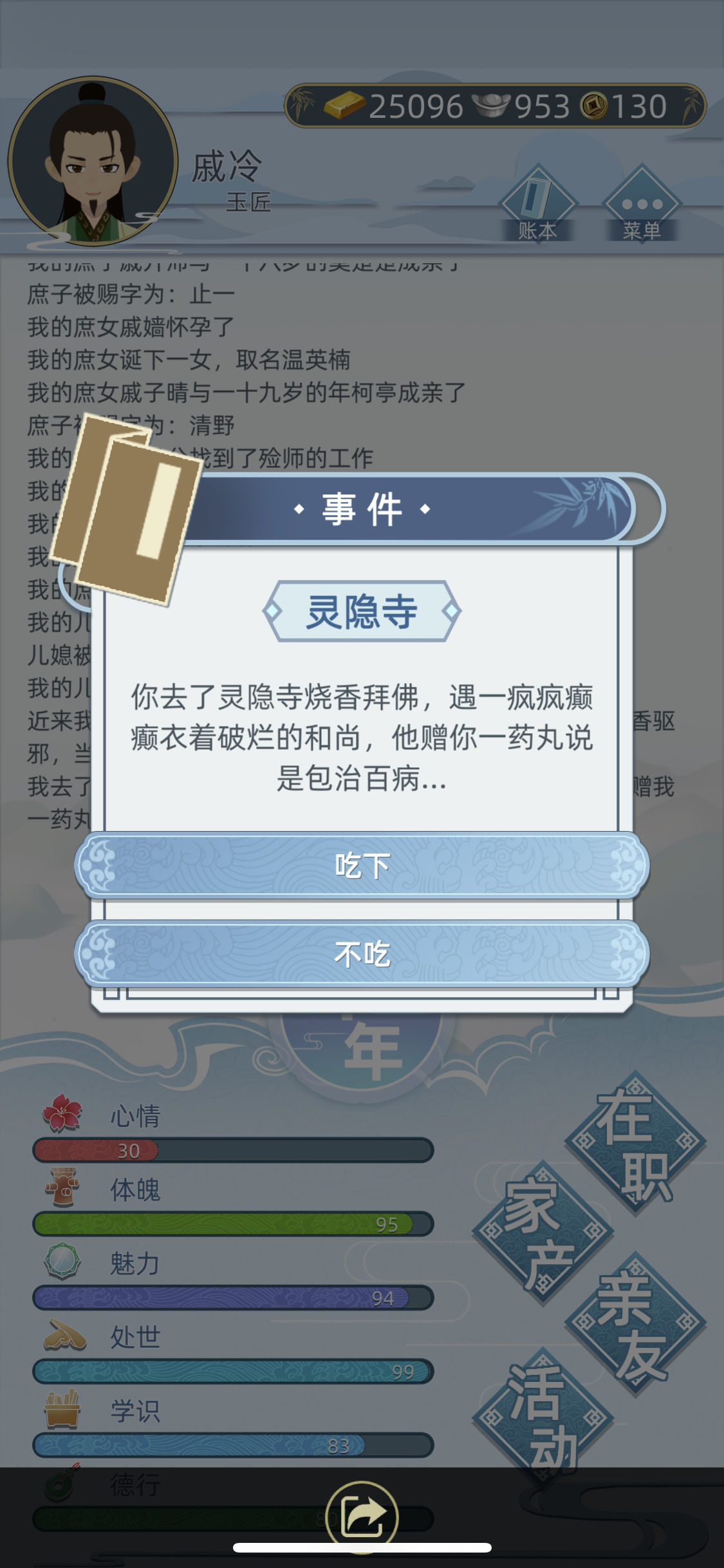Choose 不吃 to refuse the pill
The width and height of the screenshot is (724, 1568).
[362, 954]
